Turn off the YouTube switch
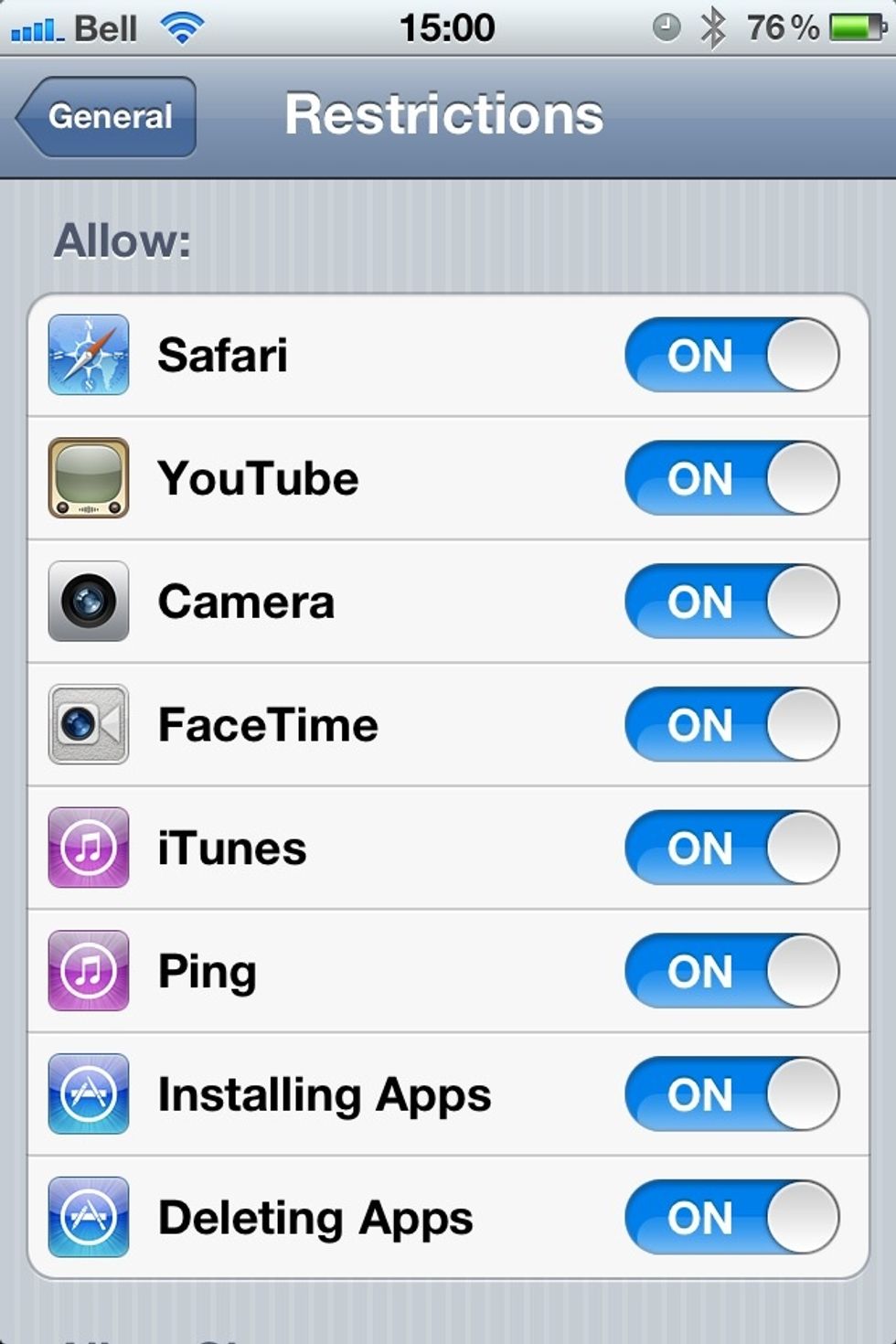The height and width of the screenshot is (1344, 896). 731,478
